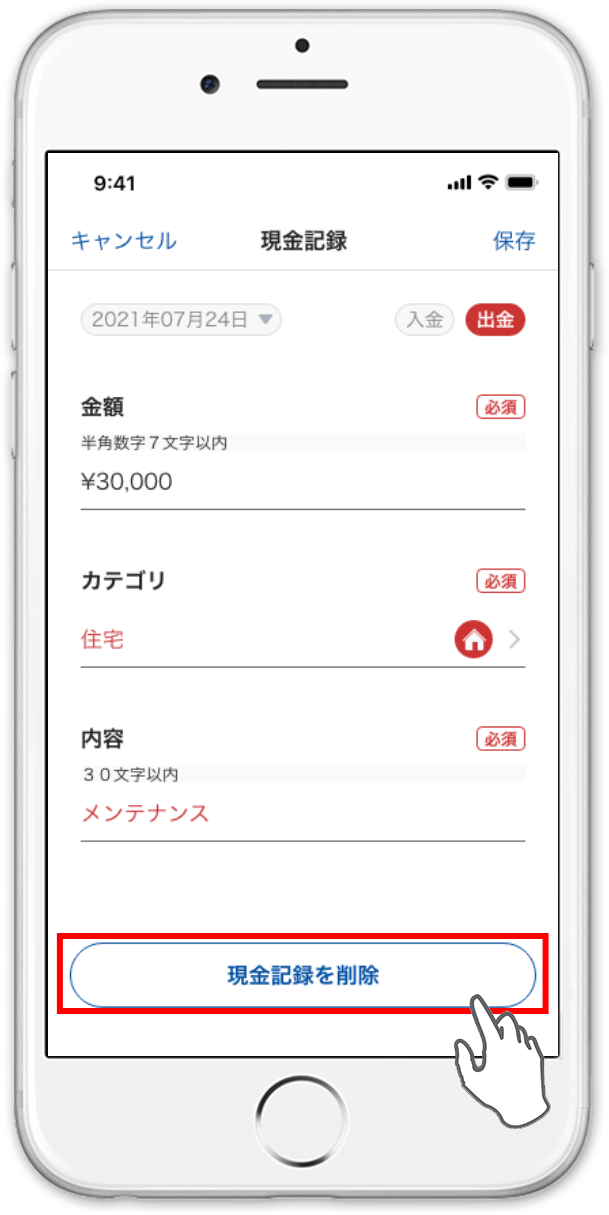Screen dimensions: 609x1215
Task: Save the cash record with 保存
Action: [x=514, y=241]
